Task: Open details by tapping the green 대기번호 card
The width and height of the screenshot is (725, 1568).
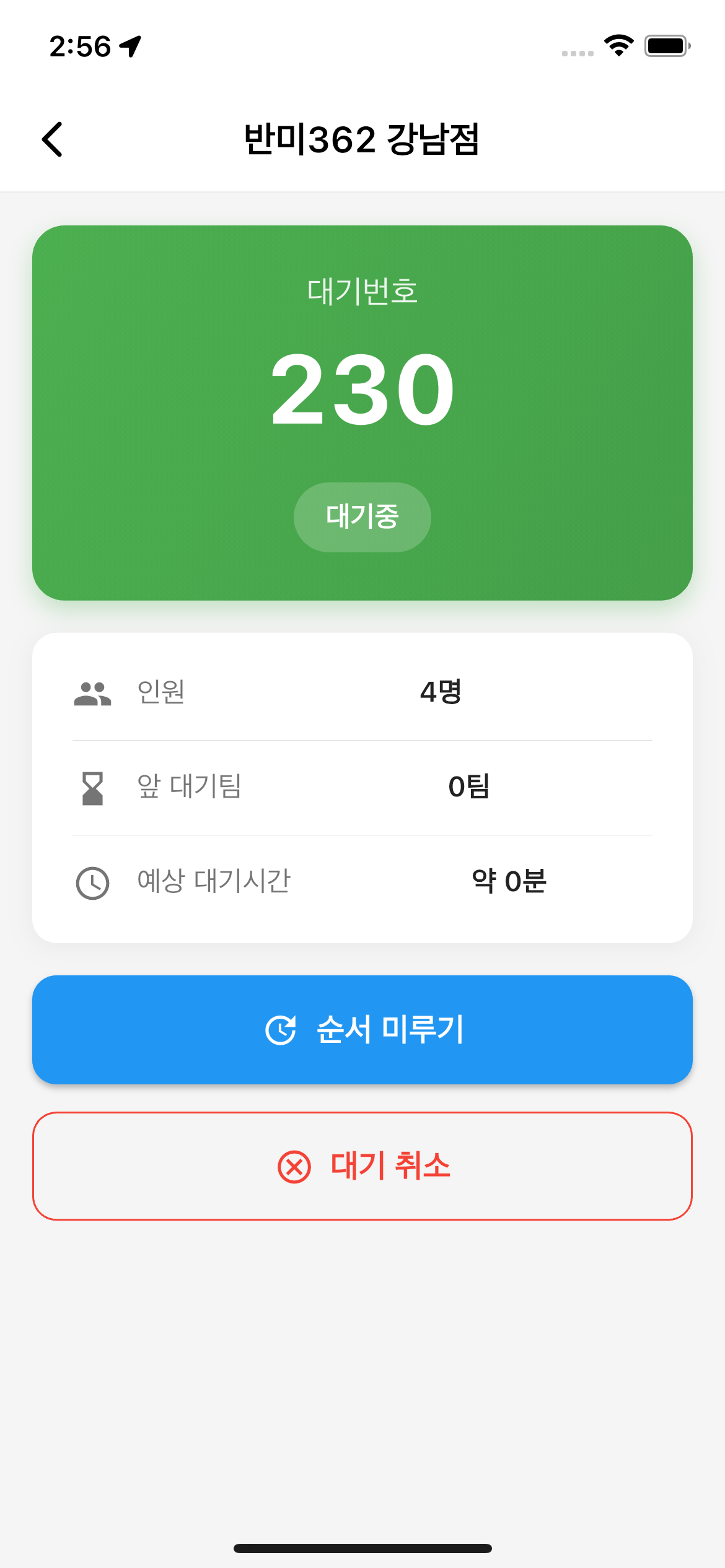Action: coord(362,412)
